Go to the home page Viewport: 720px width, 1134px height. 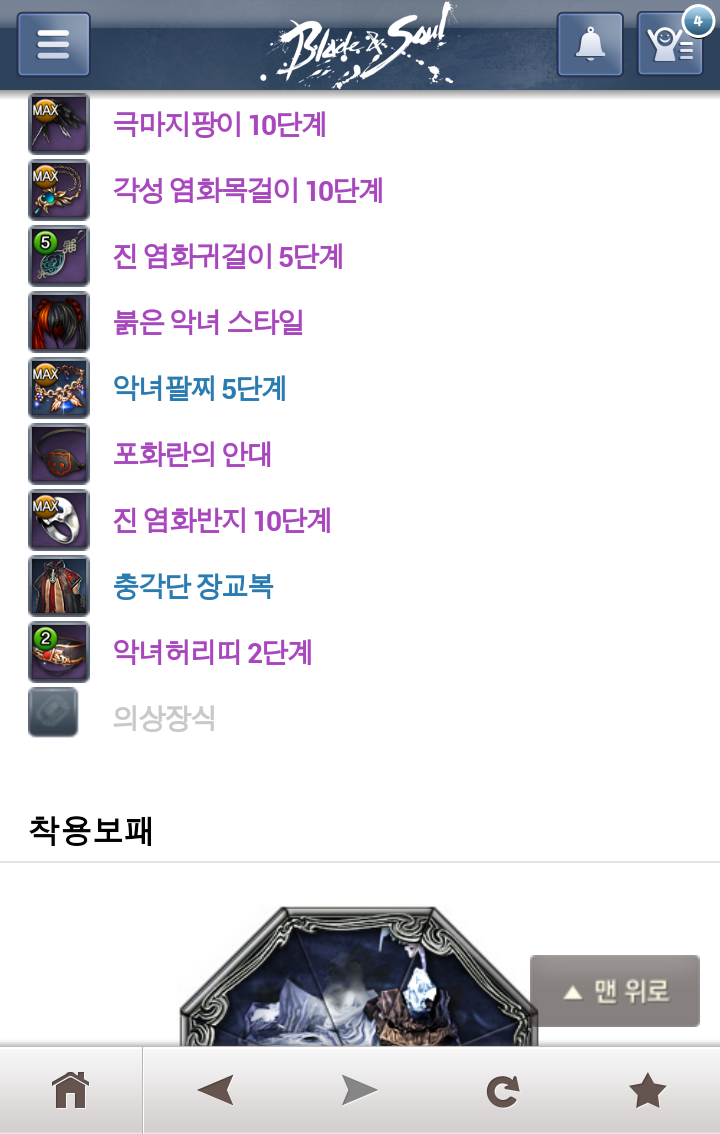pos(70,1090)
